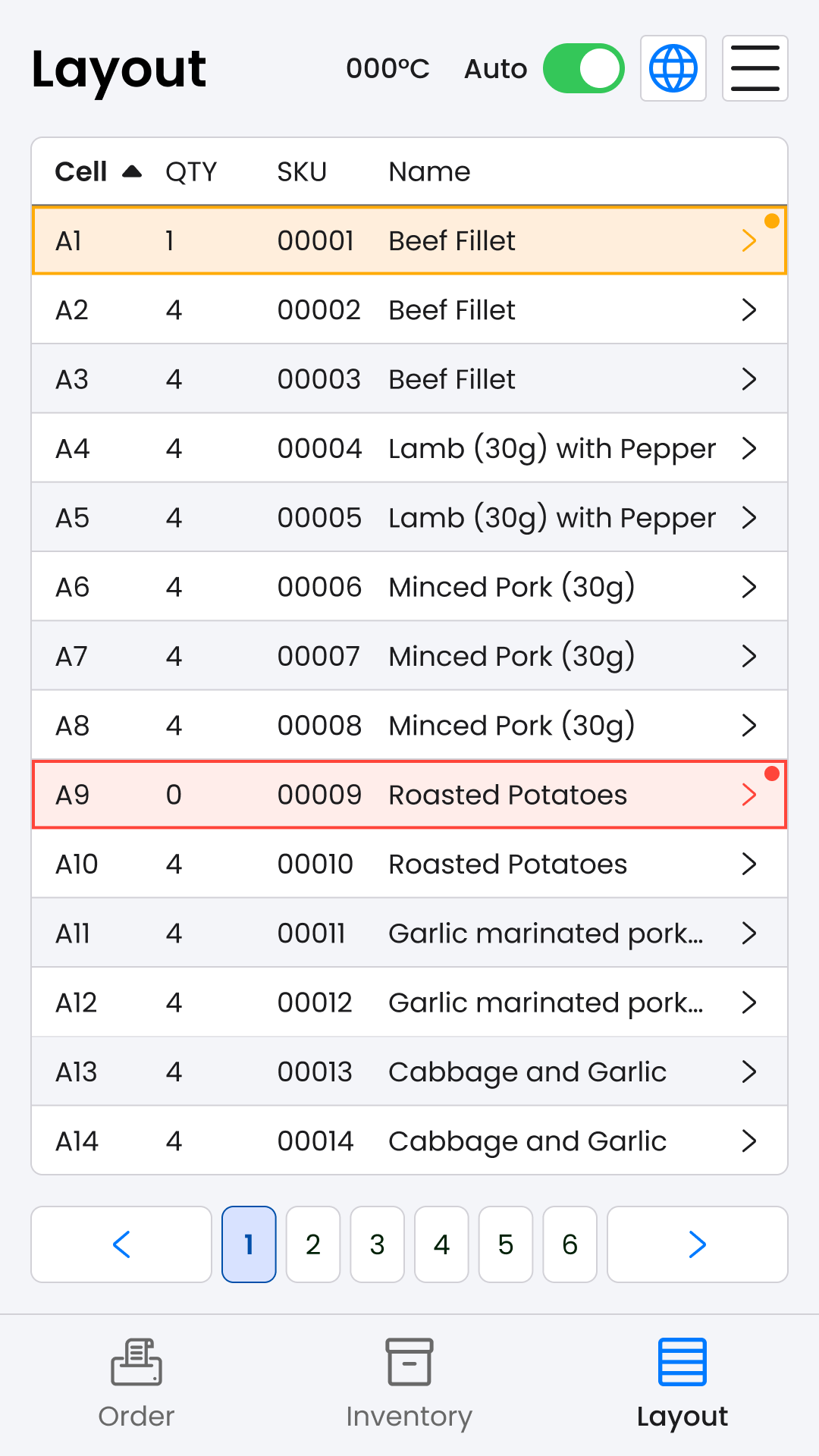Jump to page 5
The width and height of the screenshot is (819, 1456).
506,1244
